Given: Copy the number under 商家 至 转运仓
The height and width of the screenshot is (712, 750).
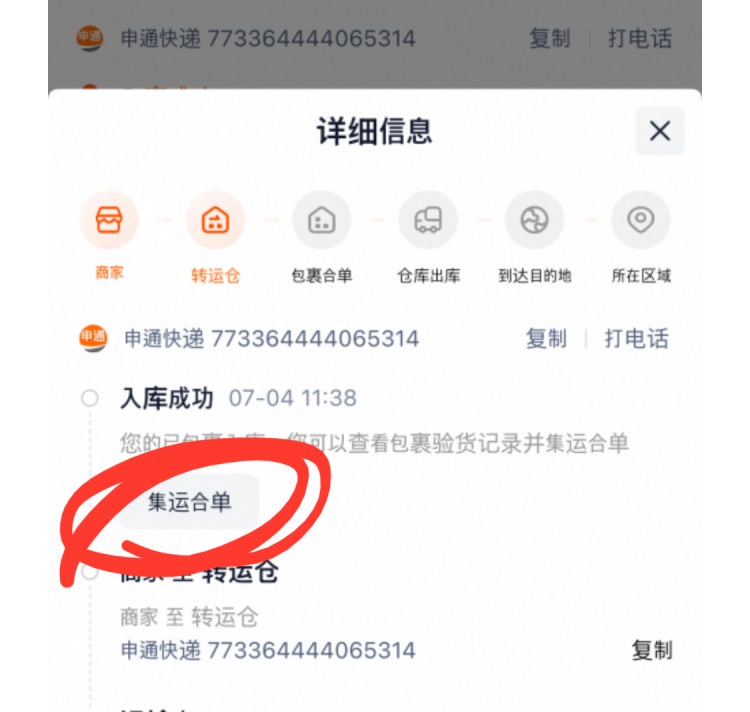Looking at the screenshot, I should (x=651, y=650).
